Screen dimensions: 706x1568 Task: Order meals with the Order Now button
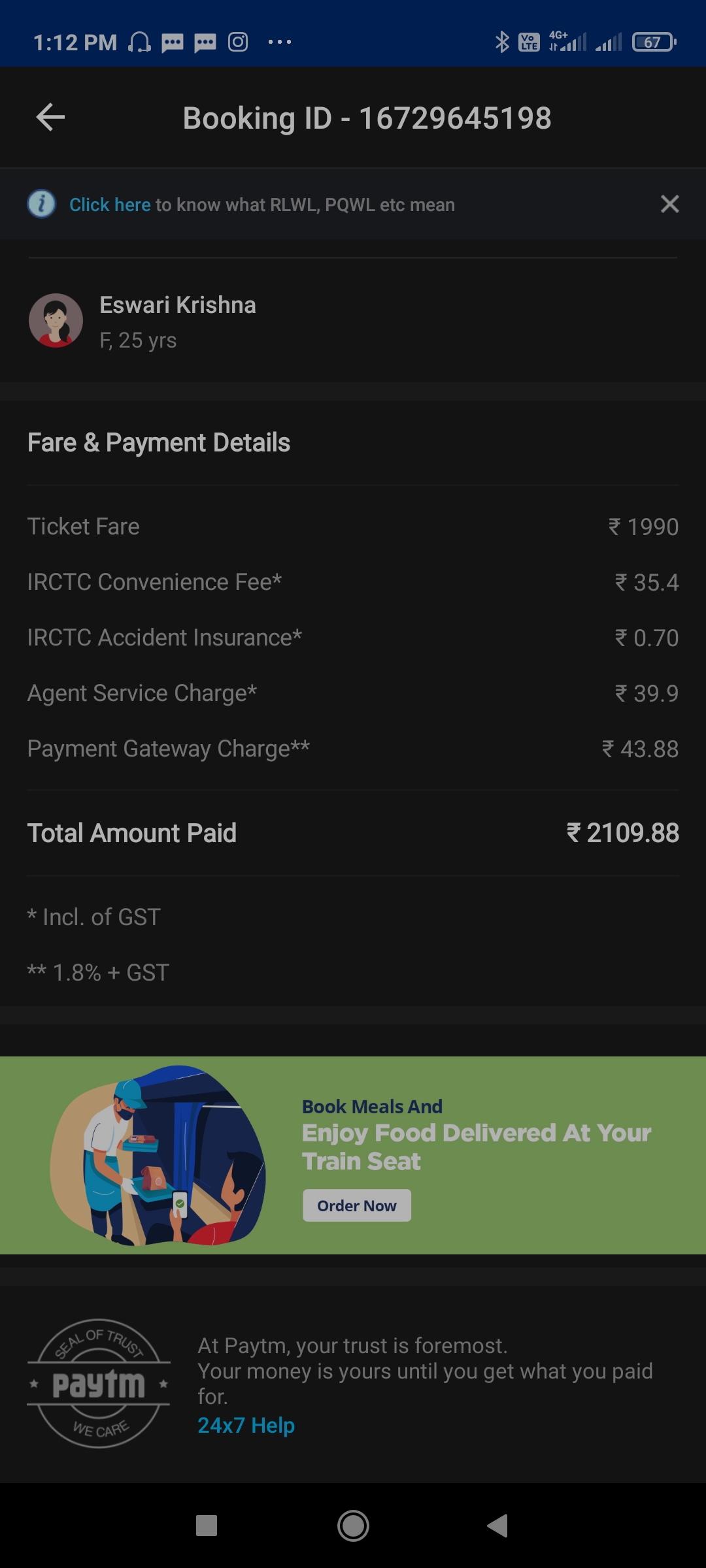coord(357,1205)
